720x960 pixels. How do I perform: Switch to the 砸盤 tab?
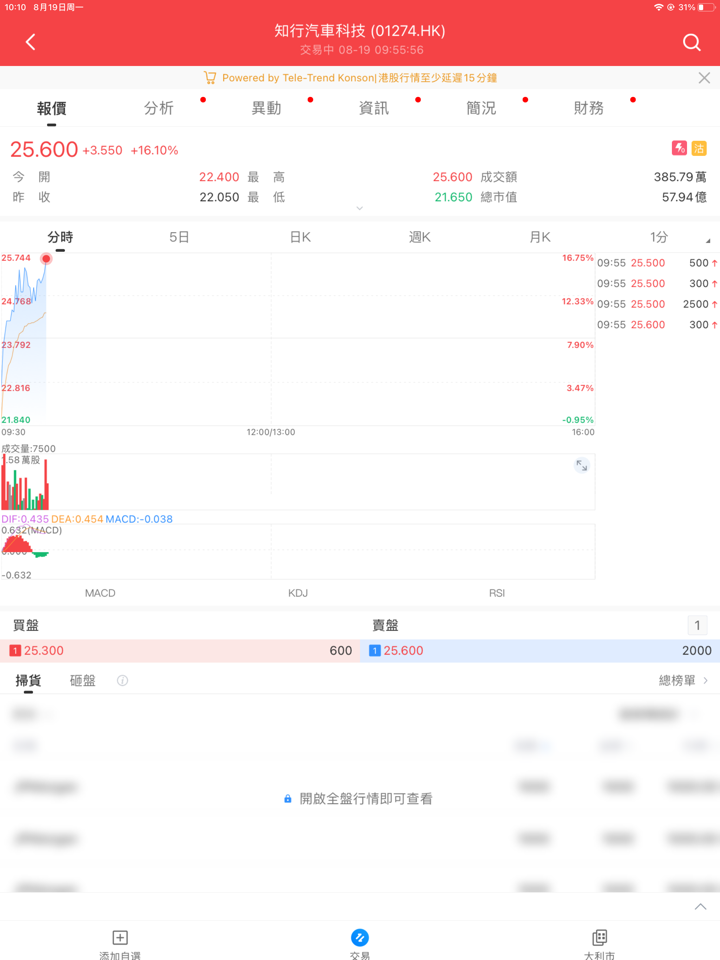pyautogui.click(x=83, y=681)
